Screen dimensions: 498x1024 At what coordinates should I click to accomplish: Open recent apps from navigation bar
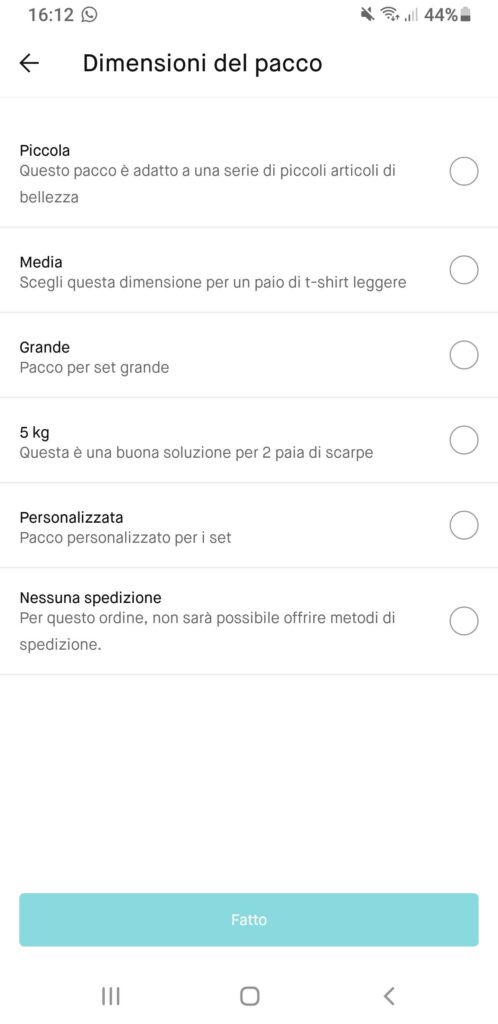coord(111,996)
